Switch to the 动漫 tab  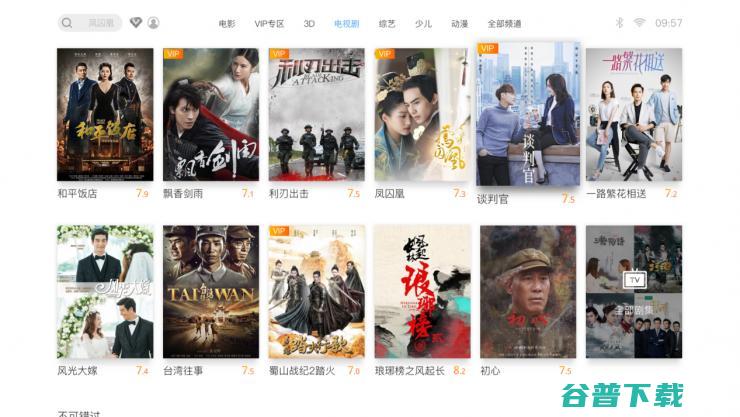pos(459,23)
